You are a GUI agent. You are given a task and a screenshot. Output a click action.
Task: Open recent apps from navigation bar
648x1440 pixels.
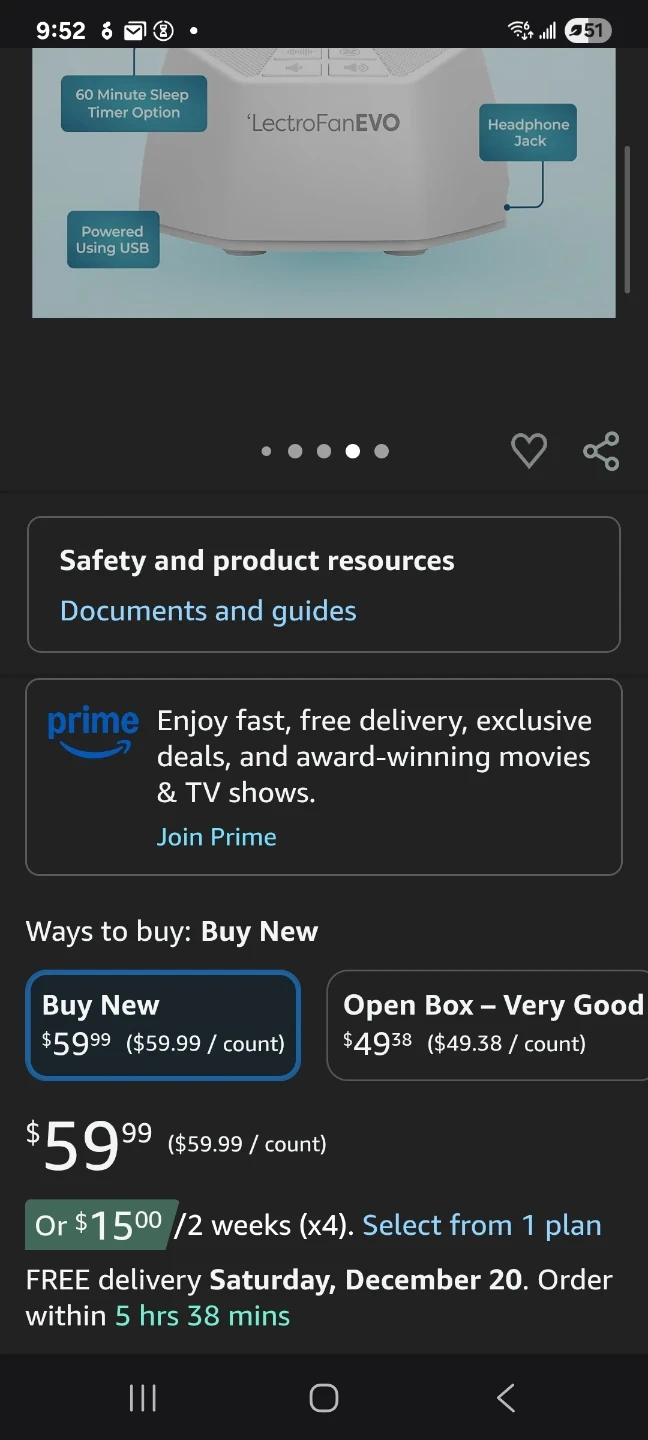point(143,1397)
